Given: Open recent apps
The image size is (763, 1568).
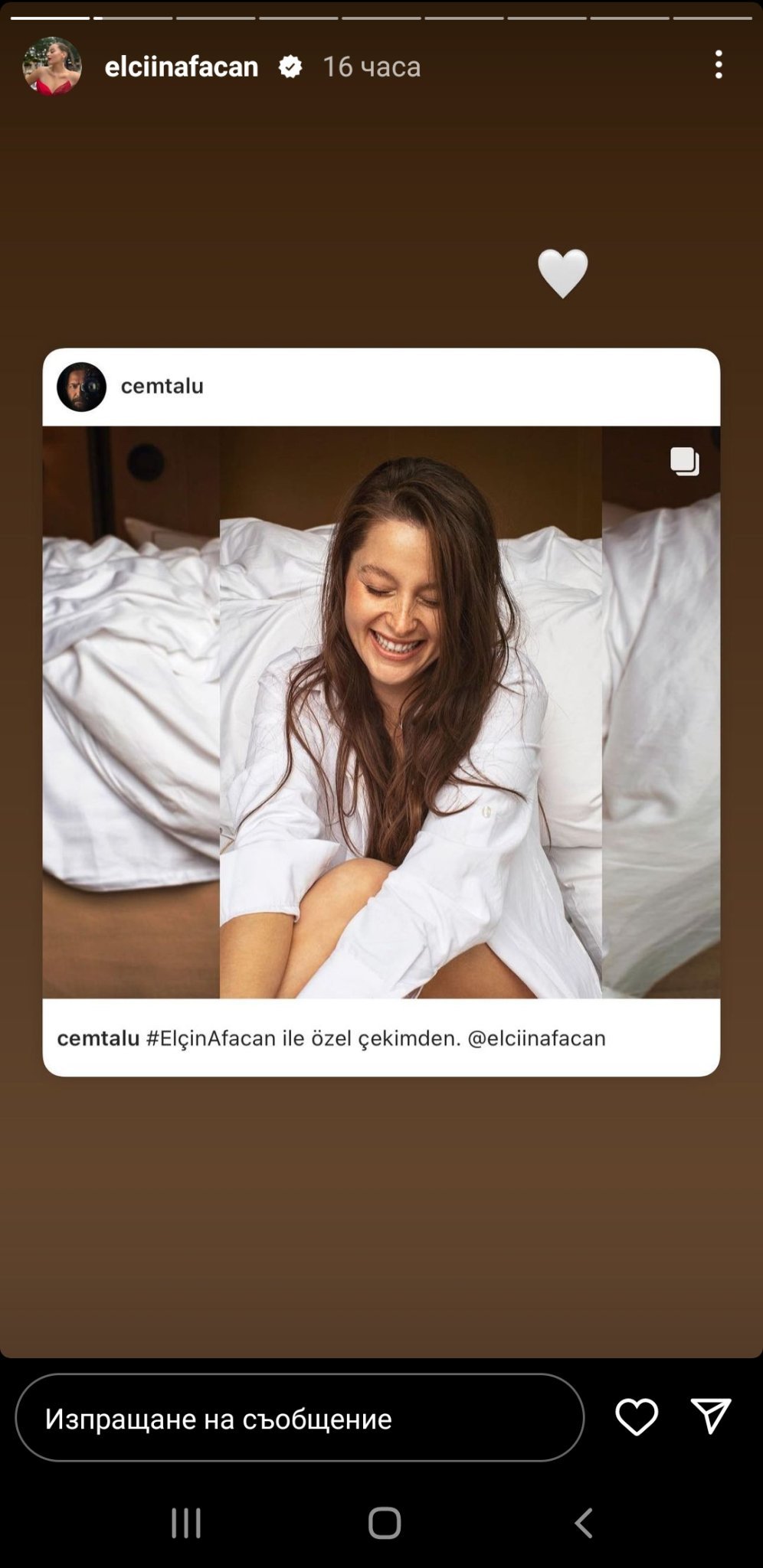Looking at the screenshot, I should [x=186, y=1523].
